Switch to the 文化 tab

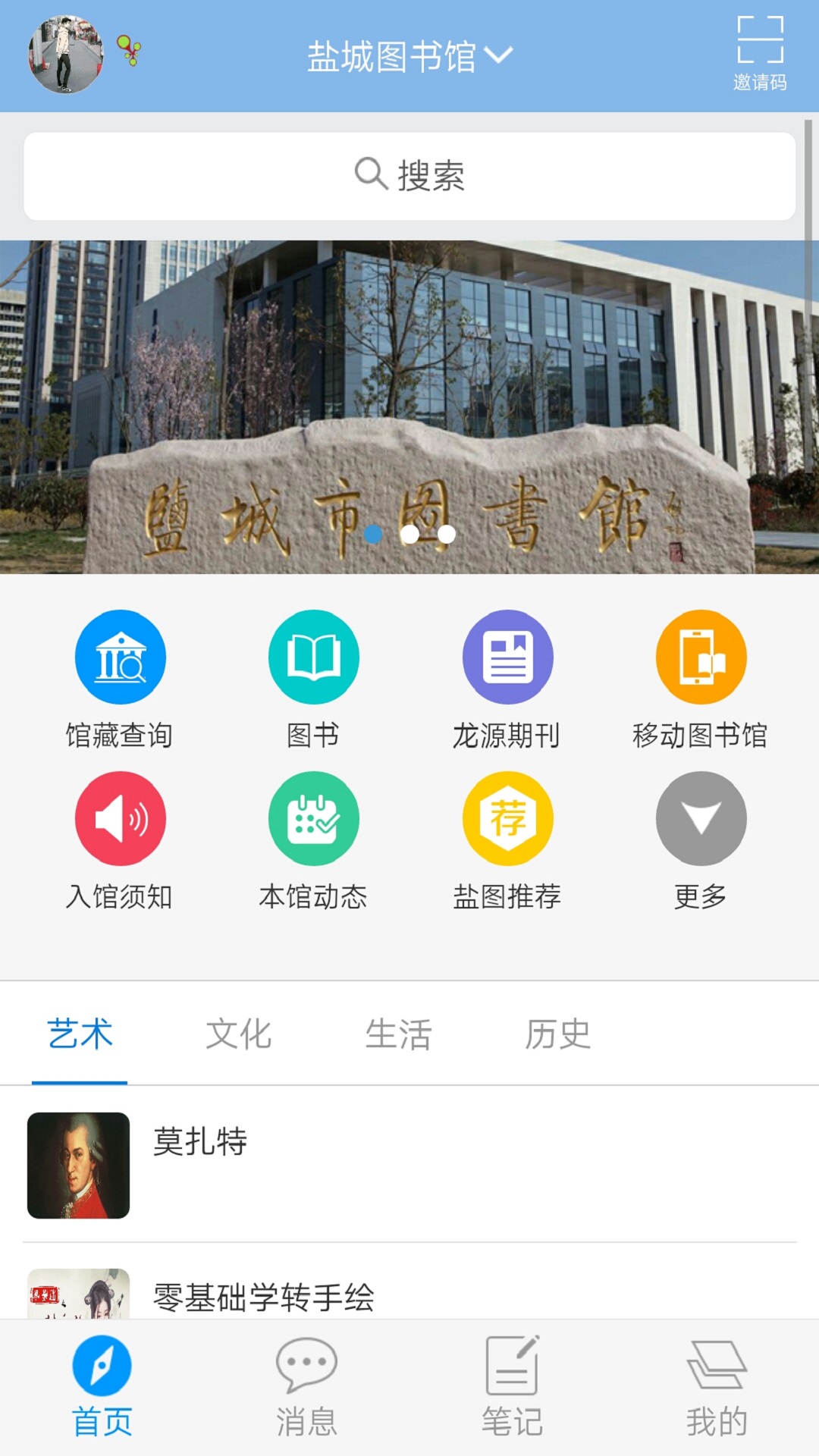coord(239,1034)
